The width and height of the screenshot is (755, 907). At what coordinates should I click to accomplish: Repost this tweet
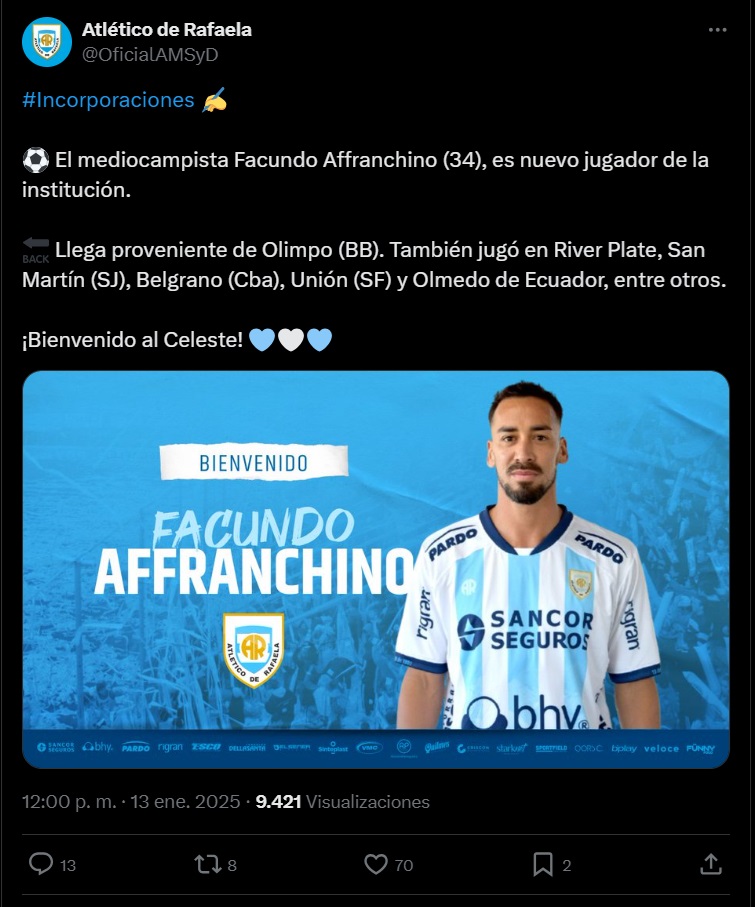coord(208,864)
